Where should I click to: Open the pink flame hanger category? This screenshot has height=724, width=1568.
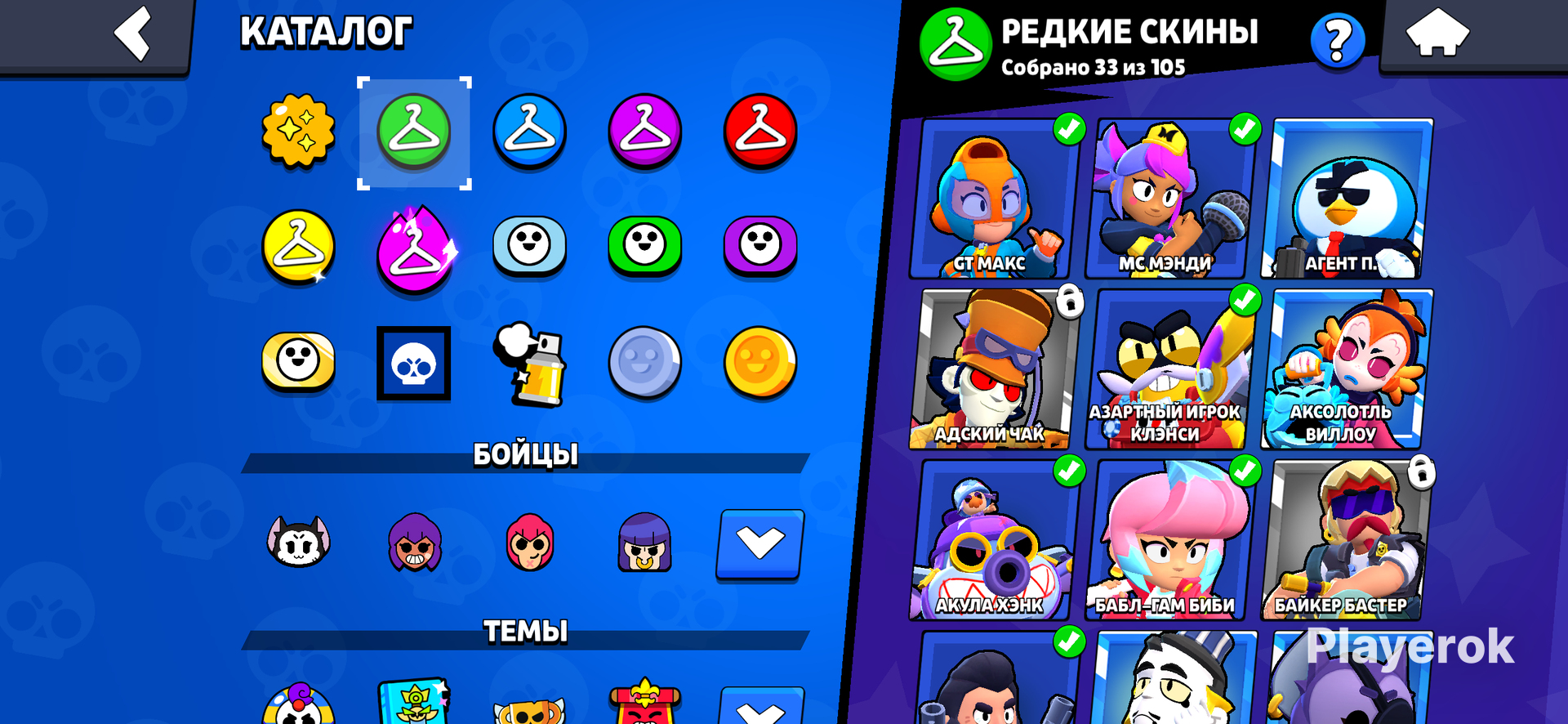[414, 249]
